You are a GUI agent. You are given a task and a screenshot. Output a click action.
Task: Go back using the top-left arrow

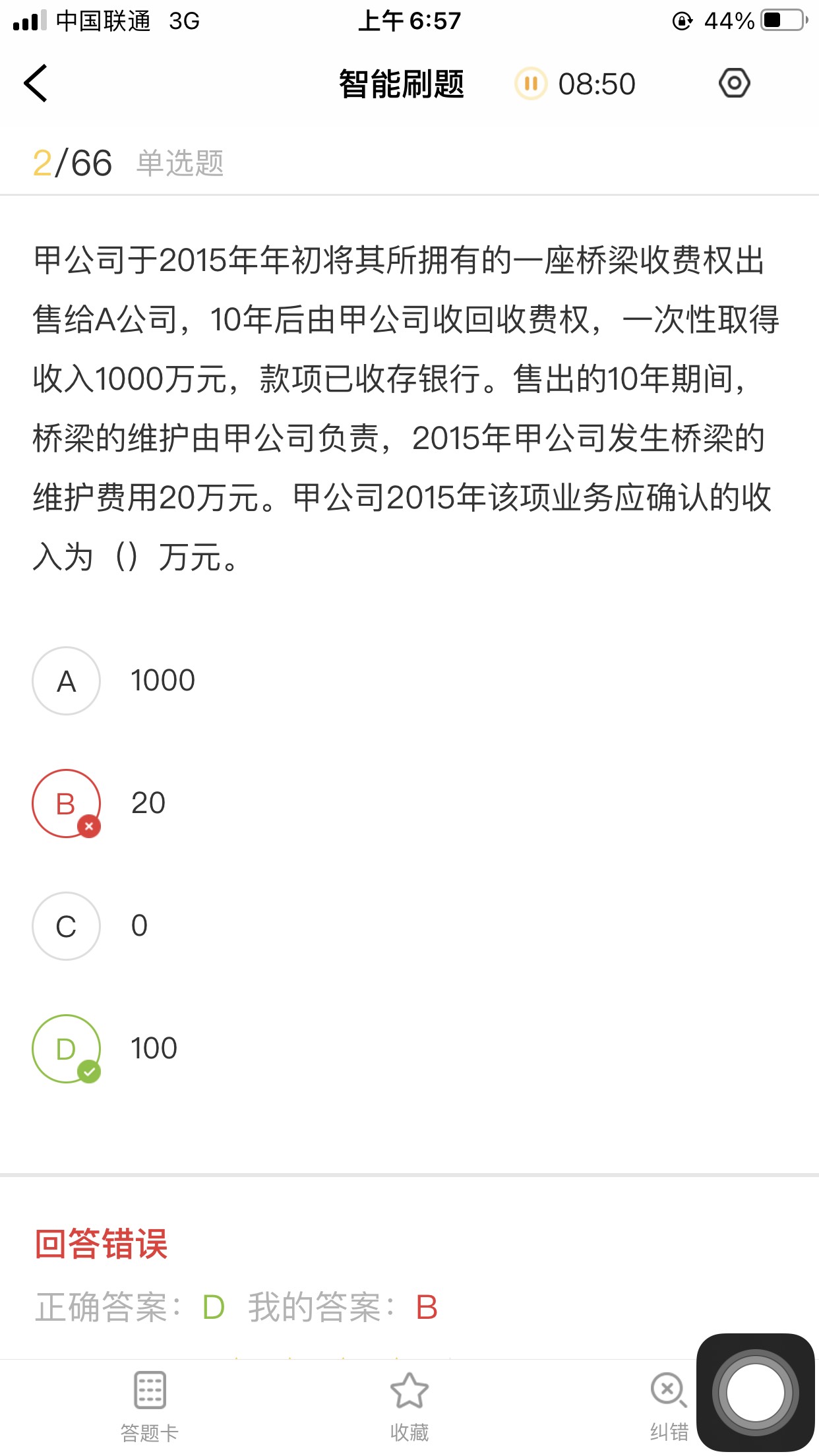click(36, 84)
